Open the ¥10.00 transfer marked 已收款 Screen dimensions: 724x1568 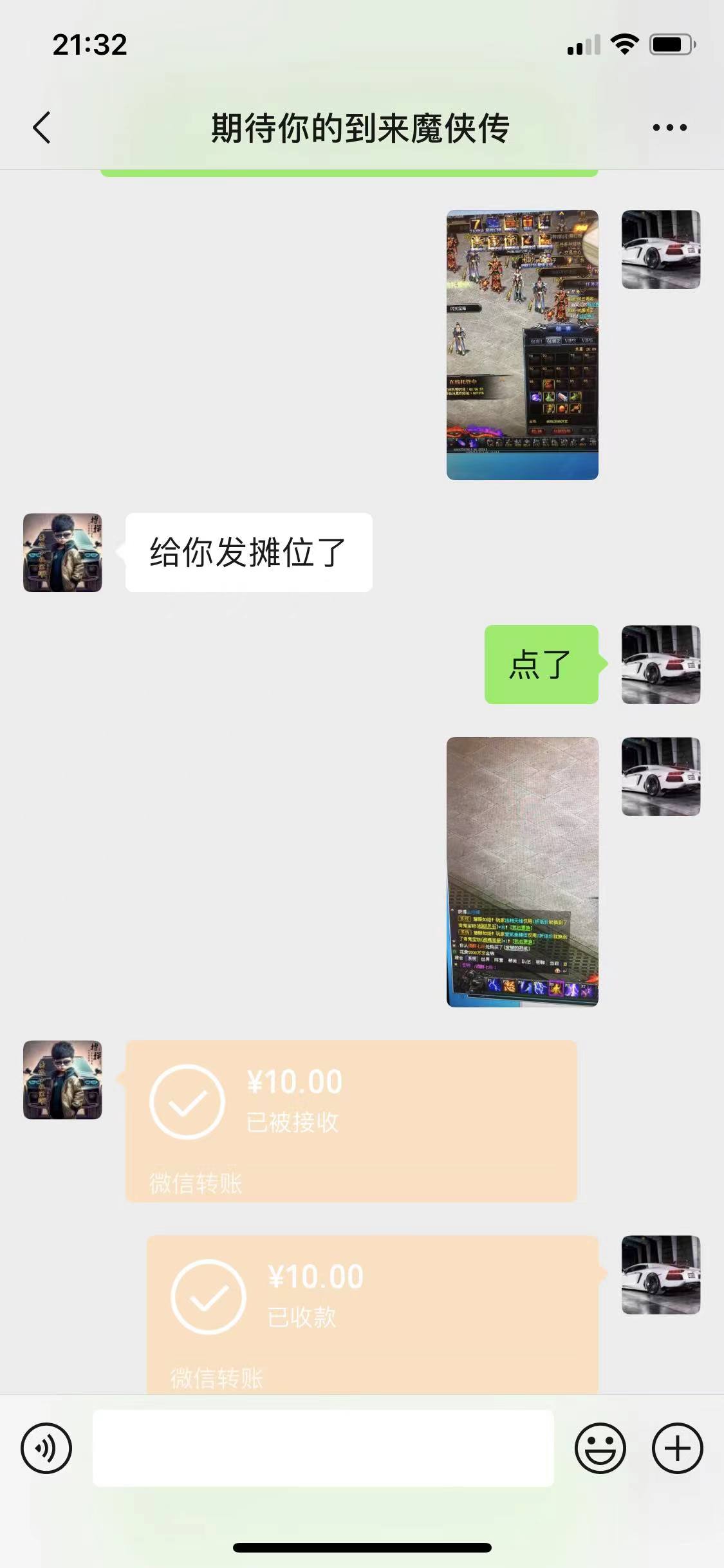coord(372,1314)
